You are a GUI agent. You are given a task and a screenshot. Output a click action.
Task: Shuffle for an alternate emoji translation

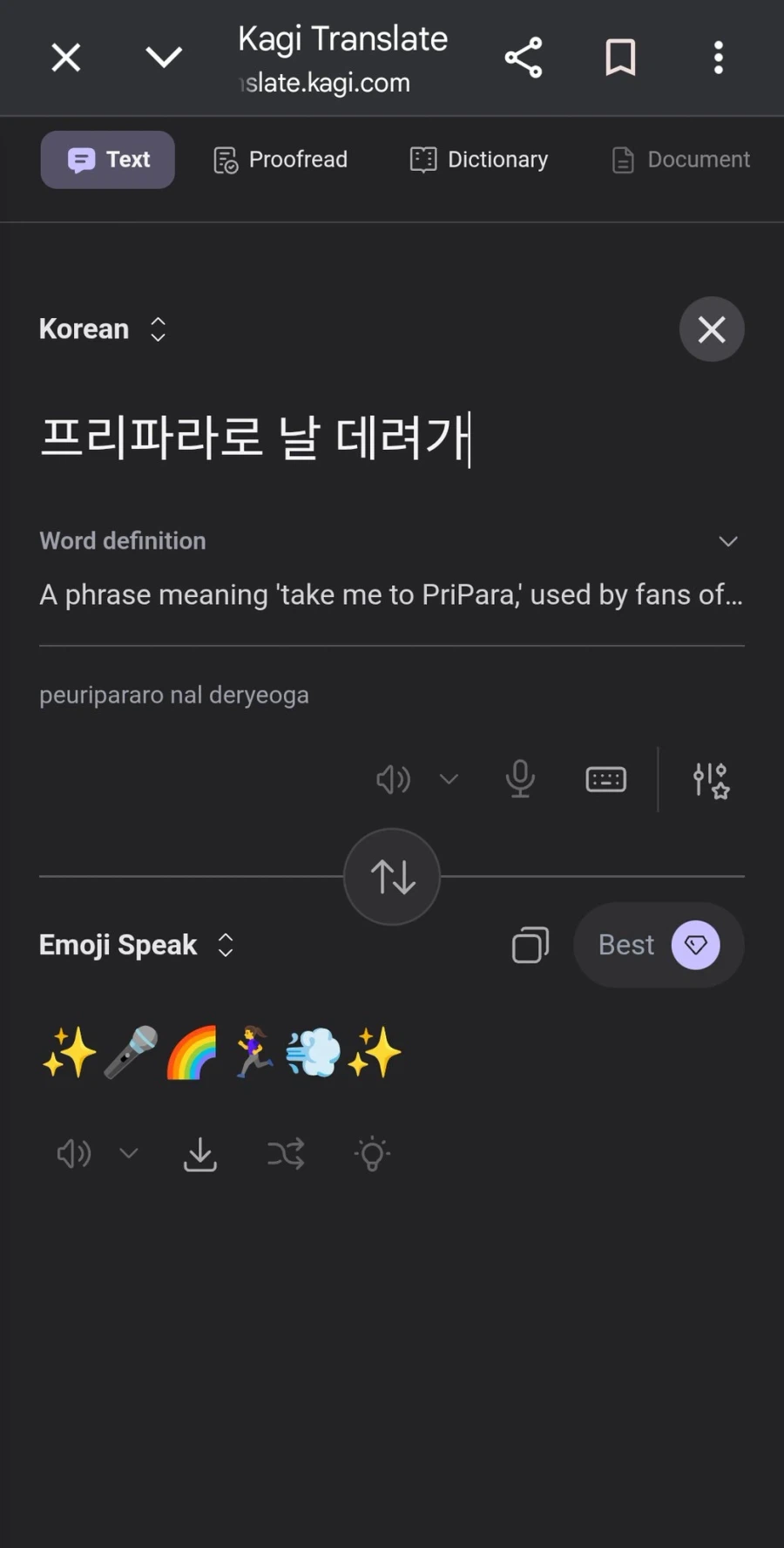coord(286,1153)
